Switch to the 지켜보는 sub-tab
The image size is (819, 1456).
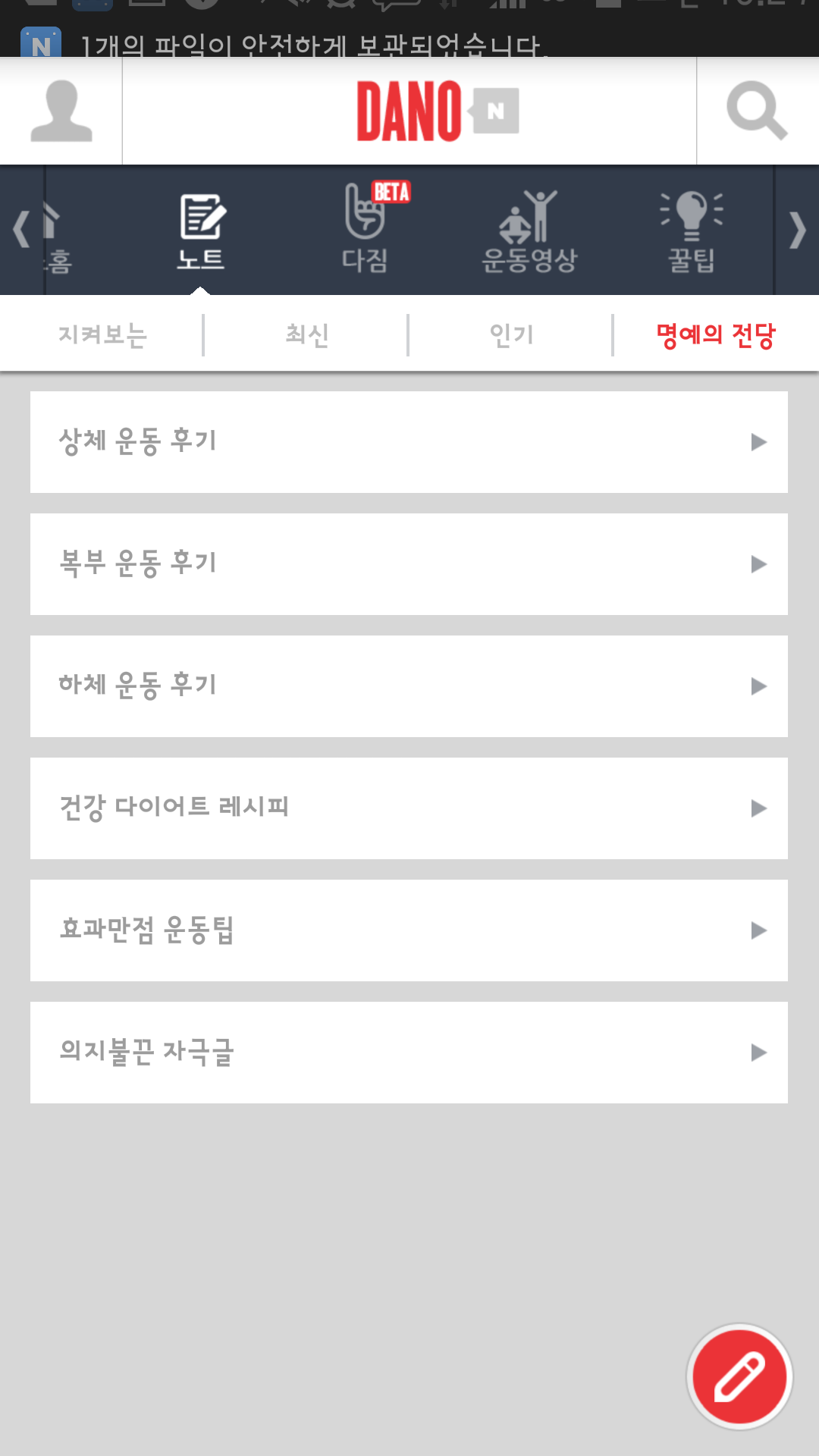[x=102, y=334]
